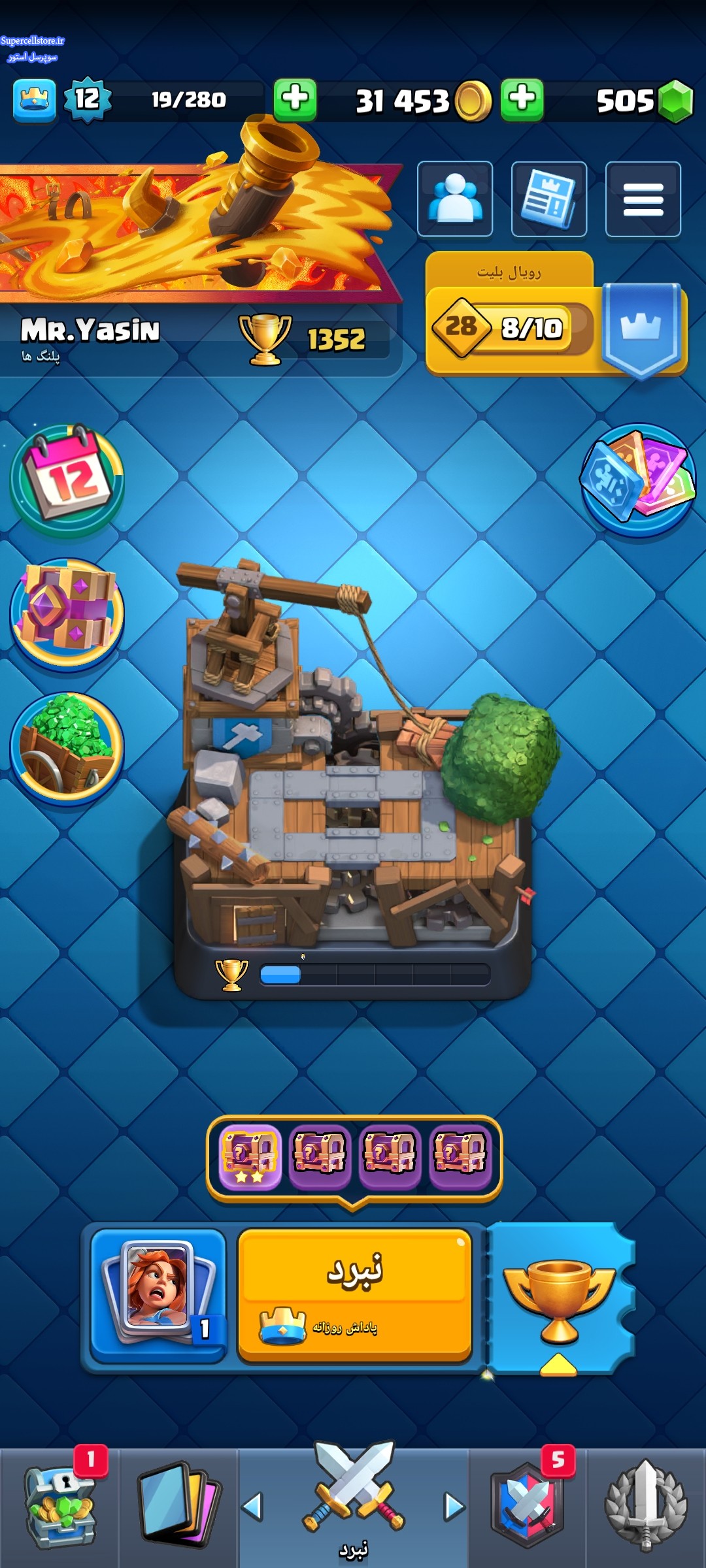
Task: Open the trophy road selector
Action: tap(560, 1299)
